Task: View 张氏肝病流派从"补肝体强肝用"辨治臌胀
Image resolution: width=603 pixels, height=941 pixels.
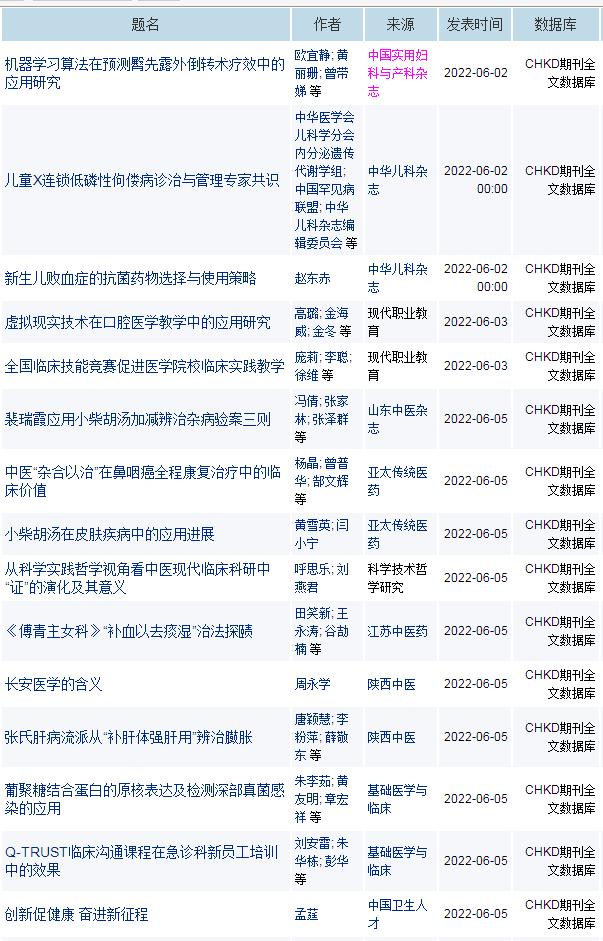Action: coord(129,737)
